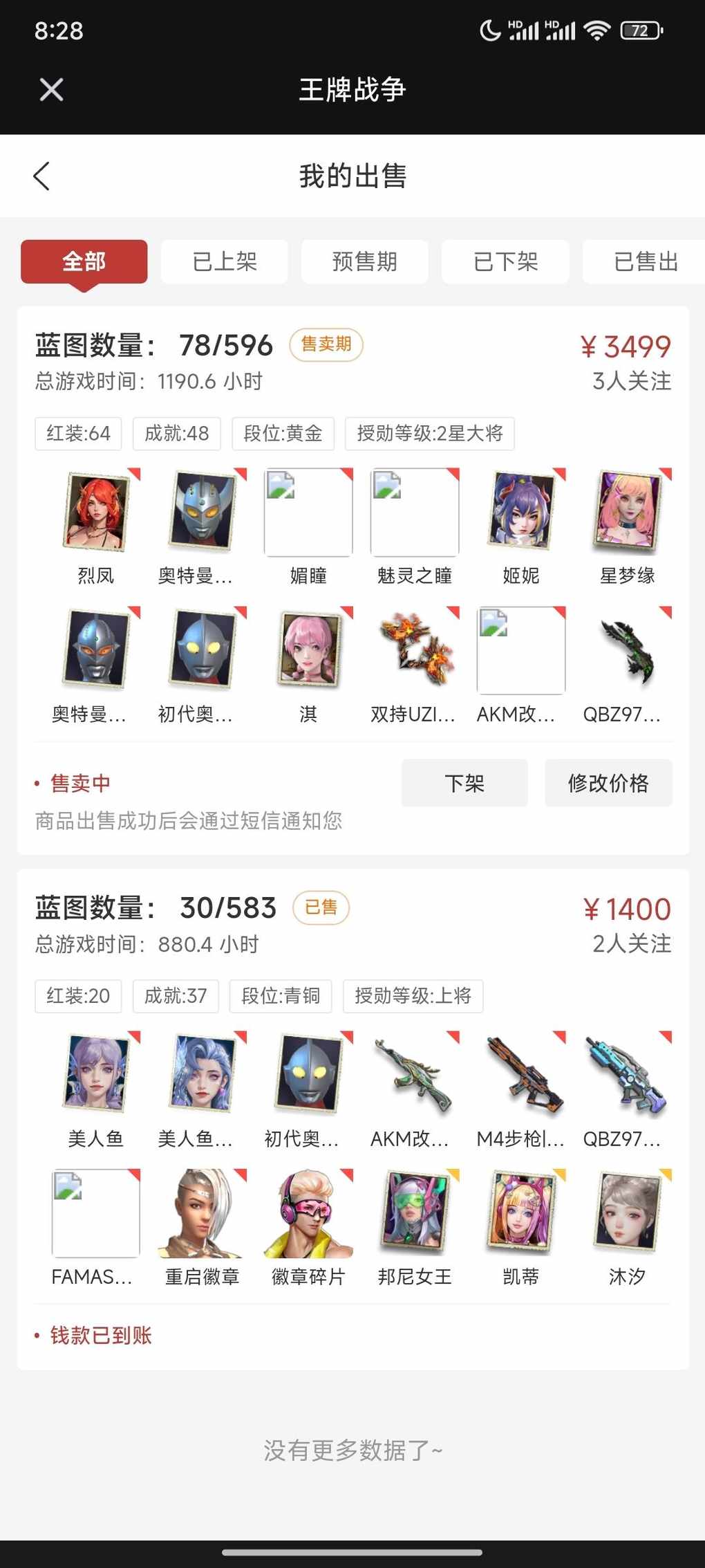Tap 修改价格 on the ¥3499 listing
705x1568 pixels.
pyautogui.click(x=608, y=783)
